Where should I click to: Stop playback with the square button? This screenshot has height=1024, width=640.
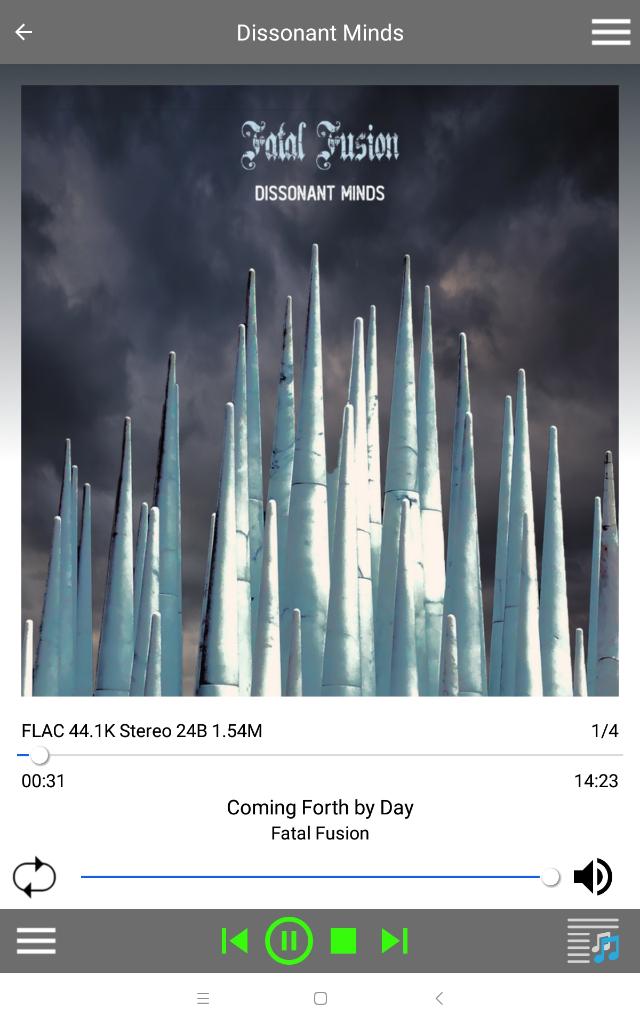tap(344, 941)
